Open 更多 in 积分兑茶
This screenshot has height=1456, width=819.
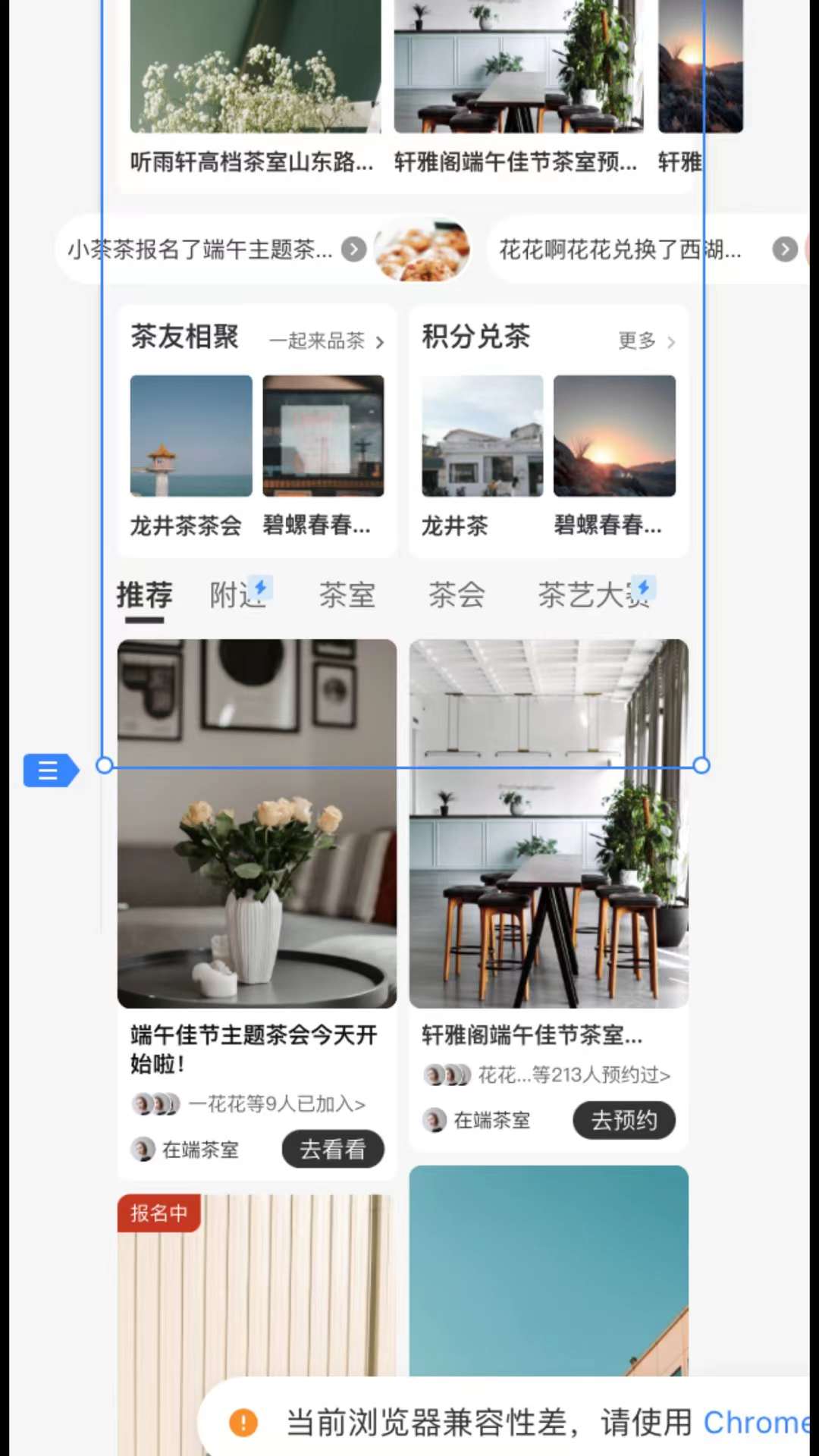pyautogui.click(x=646, y=341)
